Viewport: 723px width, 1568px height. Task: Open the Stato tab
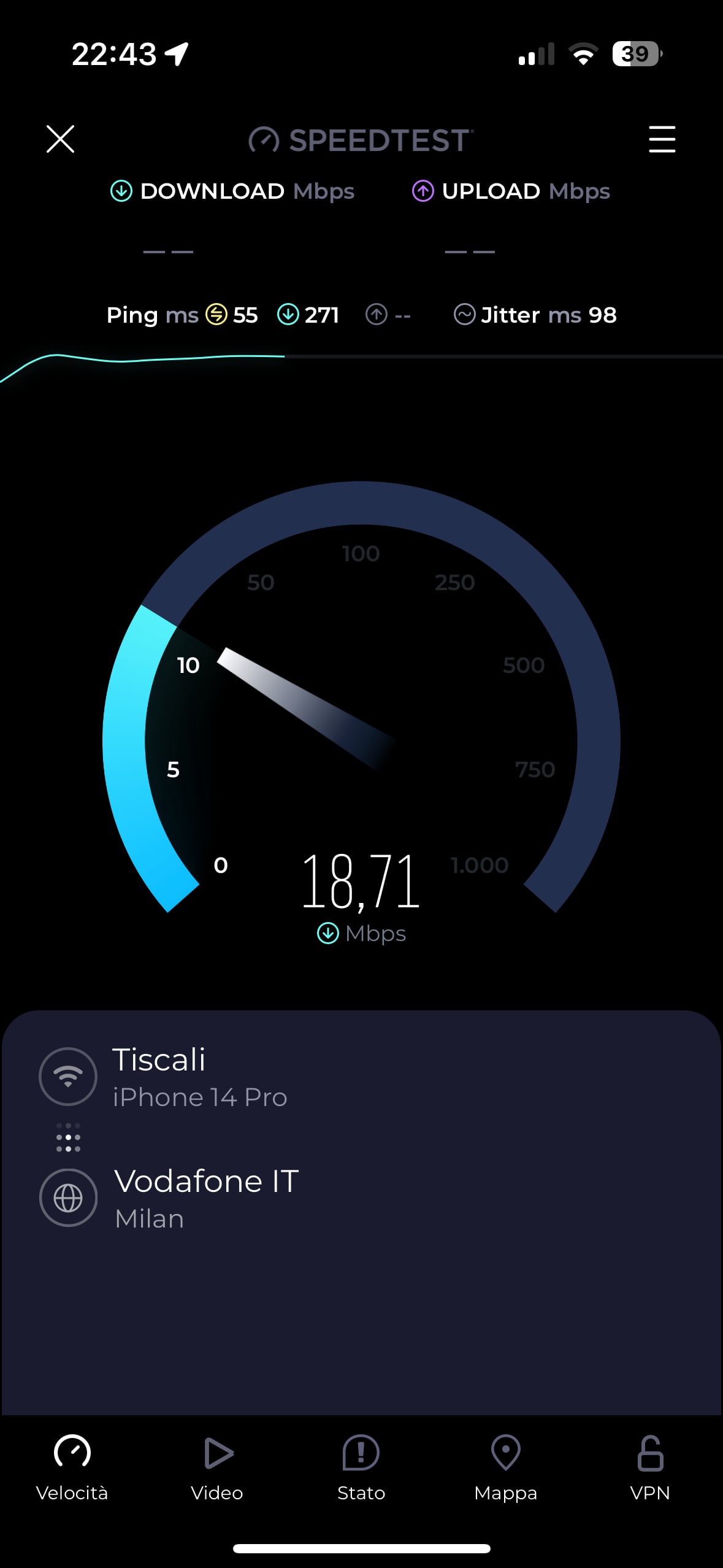[x=361, y=1467]
